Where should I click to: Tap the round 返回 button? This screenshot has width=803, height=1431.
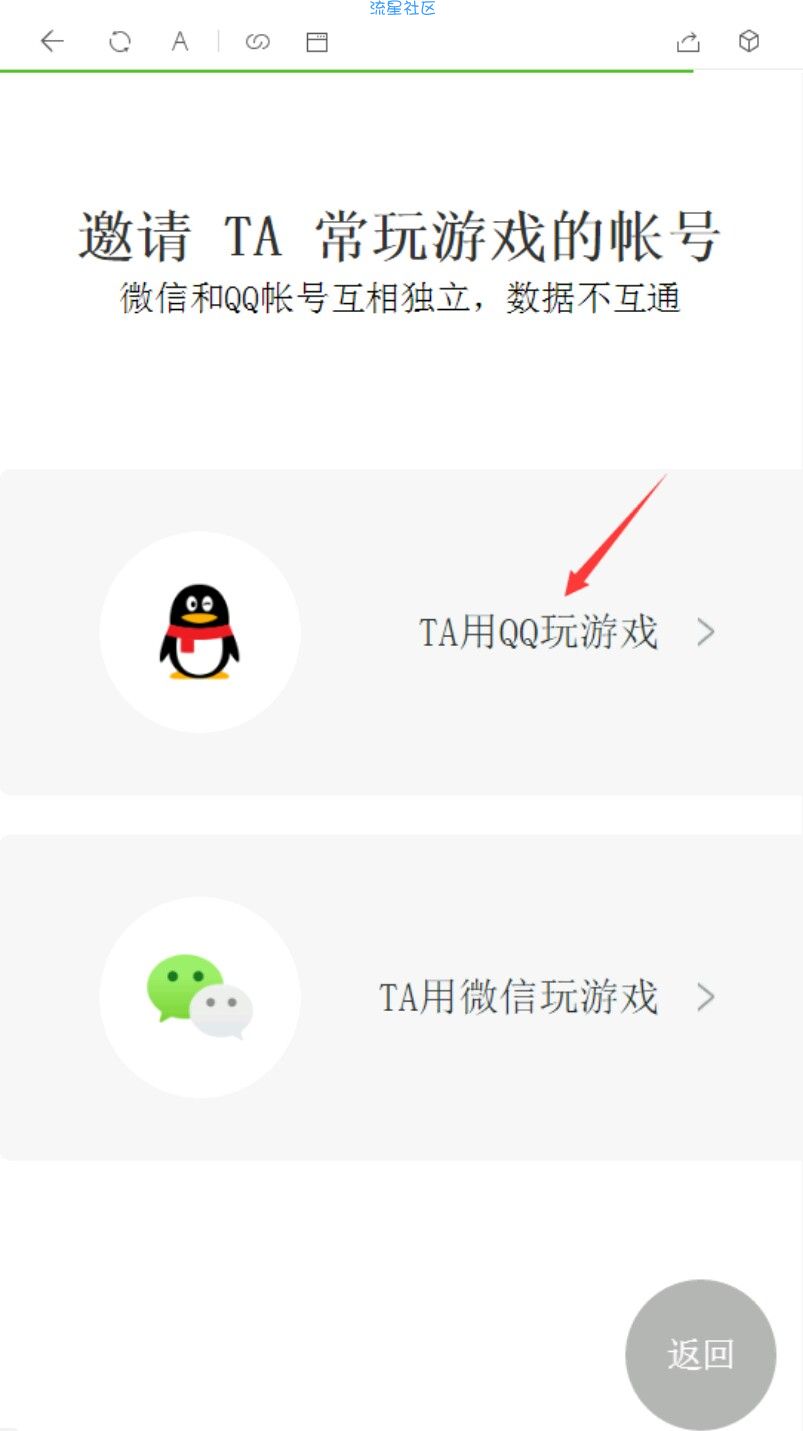pos(700,1354)
